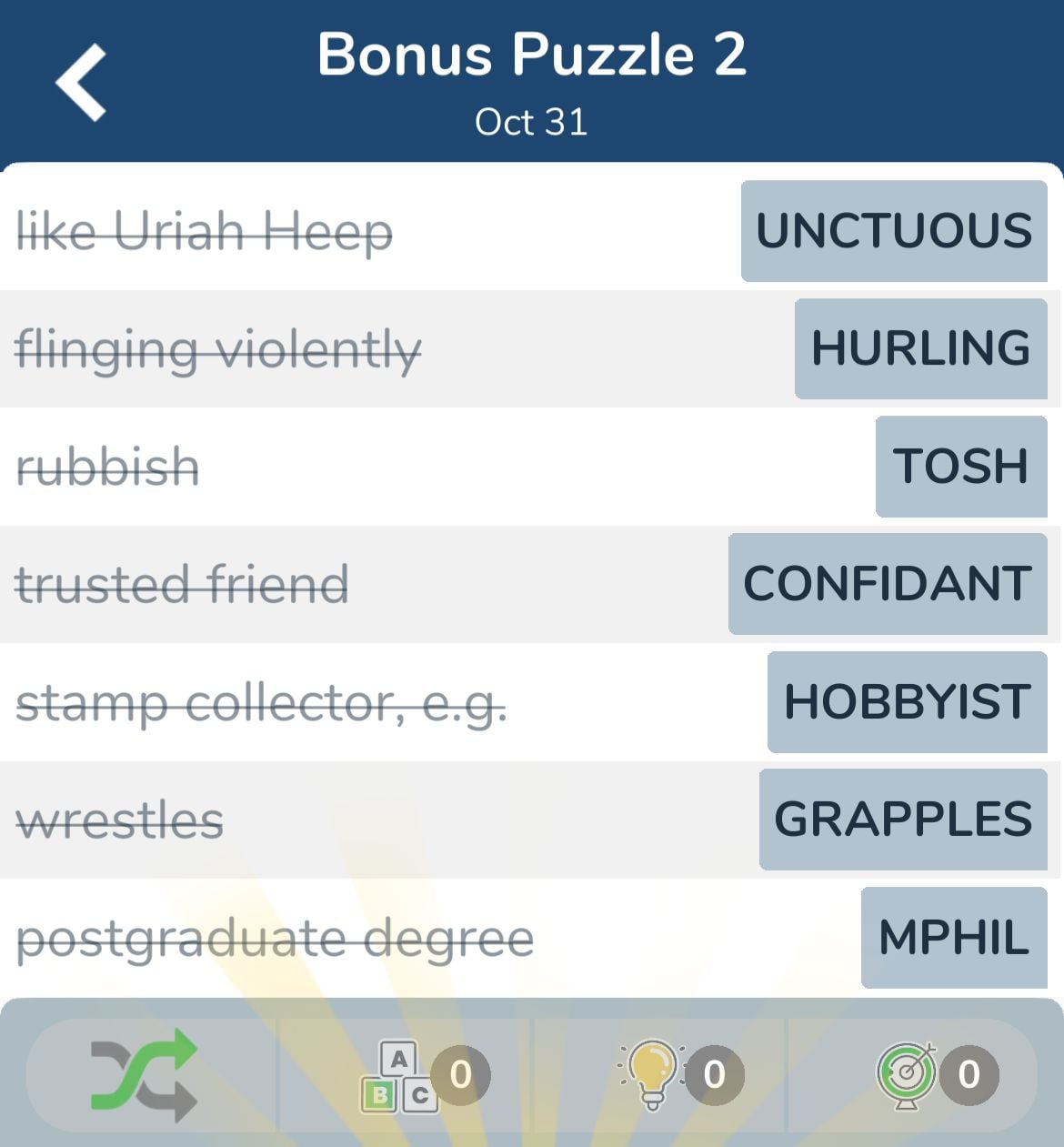Select the HURLING answer tile
Image resolution: width=1064 pixels, height=1147 pixels.
920,348
